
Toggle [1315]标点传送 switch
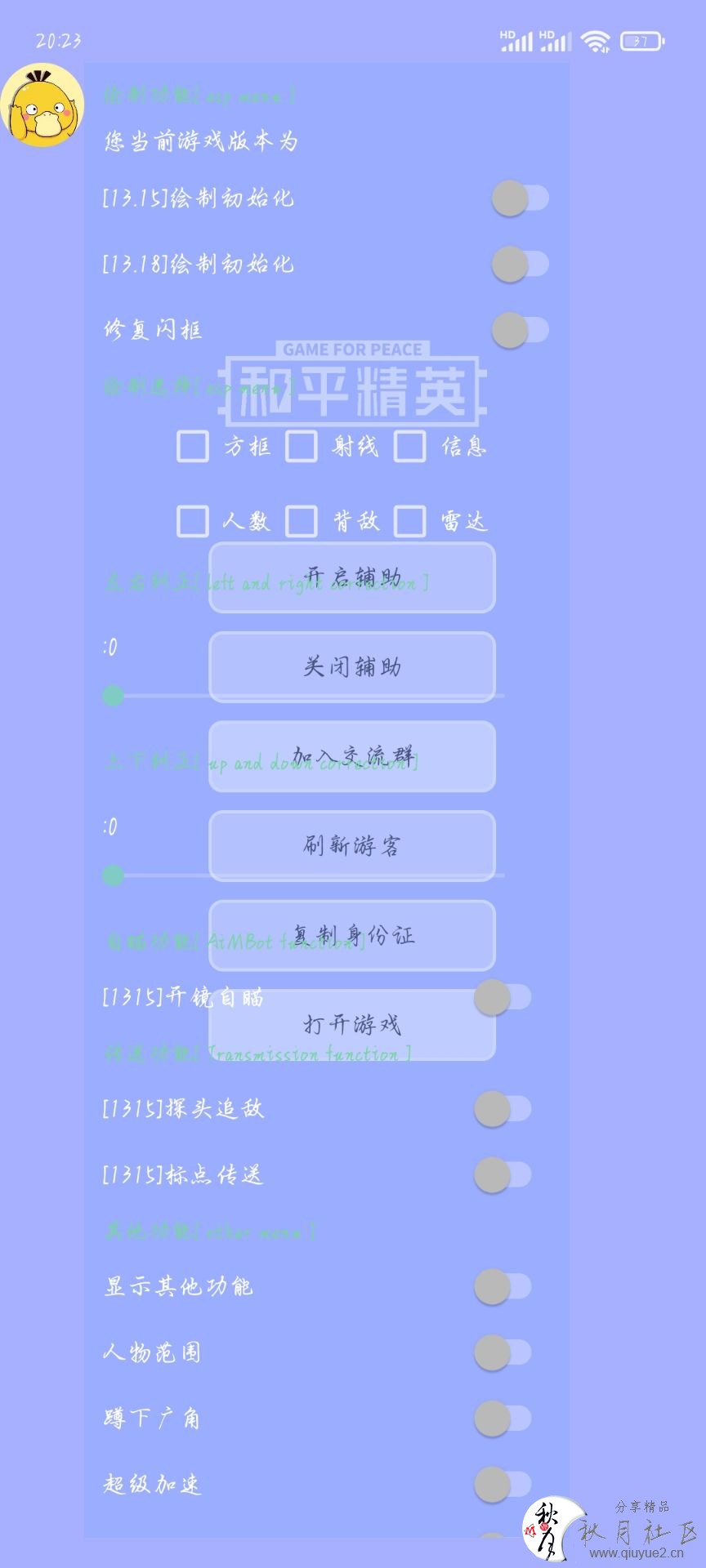coord(503,1175)
